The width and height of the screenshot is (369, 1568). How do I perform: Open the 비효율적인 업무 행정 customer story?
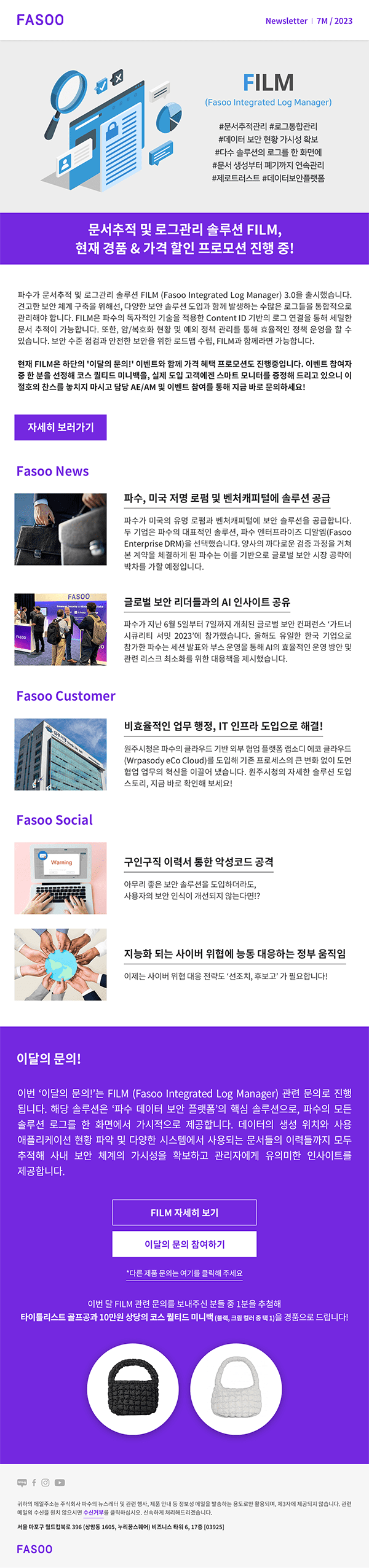tap(223, 726)
